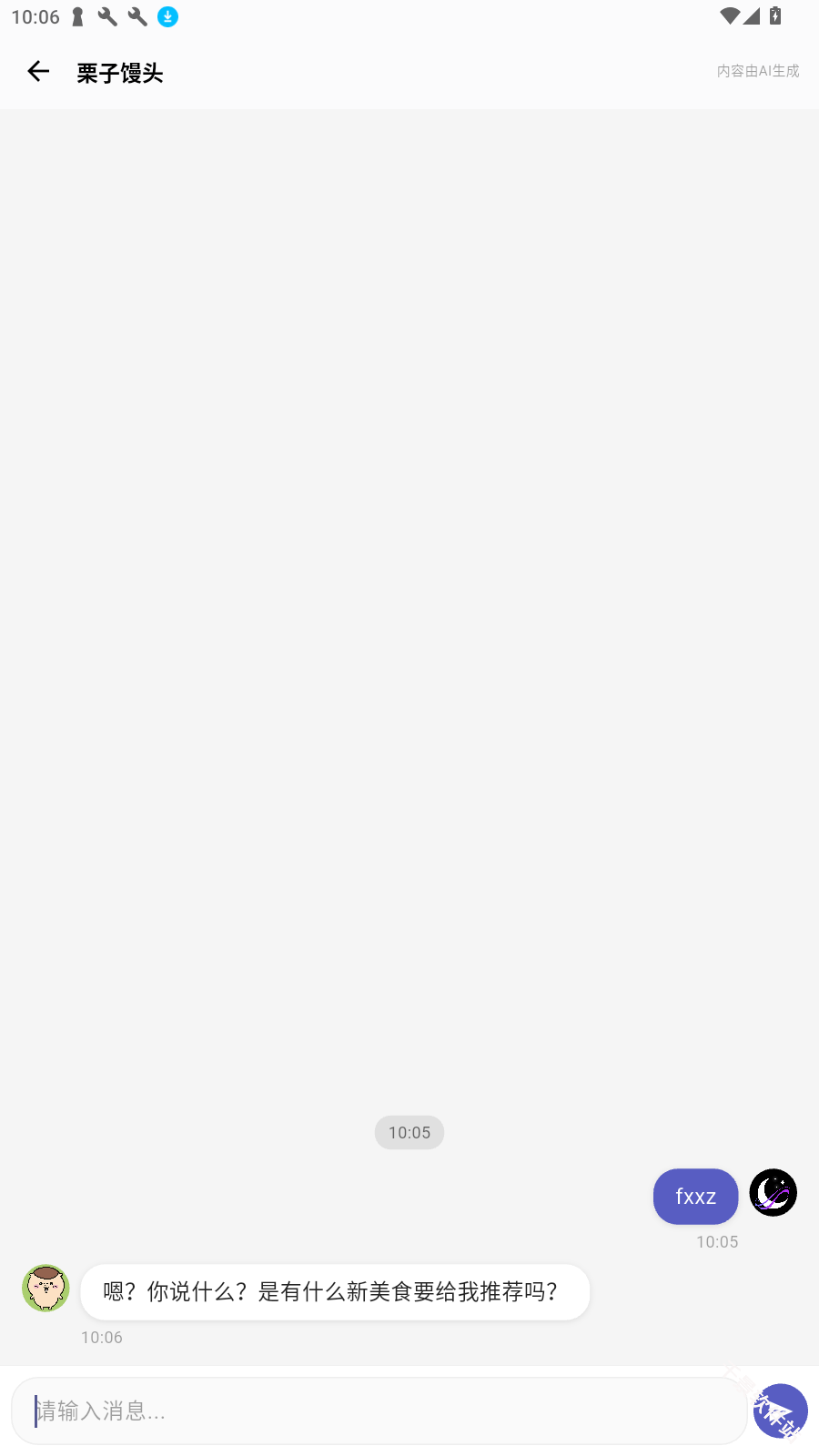Tap the battery indicator in the status bar
This screenshot has height=1456, width=819.
coord(773,15)
